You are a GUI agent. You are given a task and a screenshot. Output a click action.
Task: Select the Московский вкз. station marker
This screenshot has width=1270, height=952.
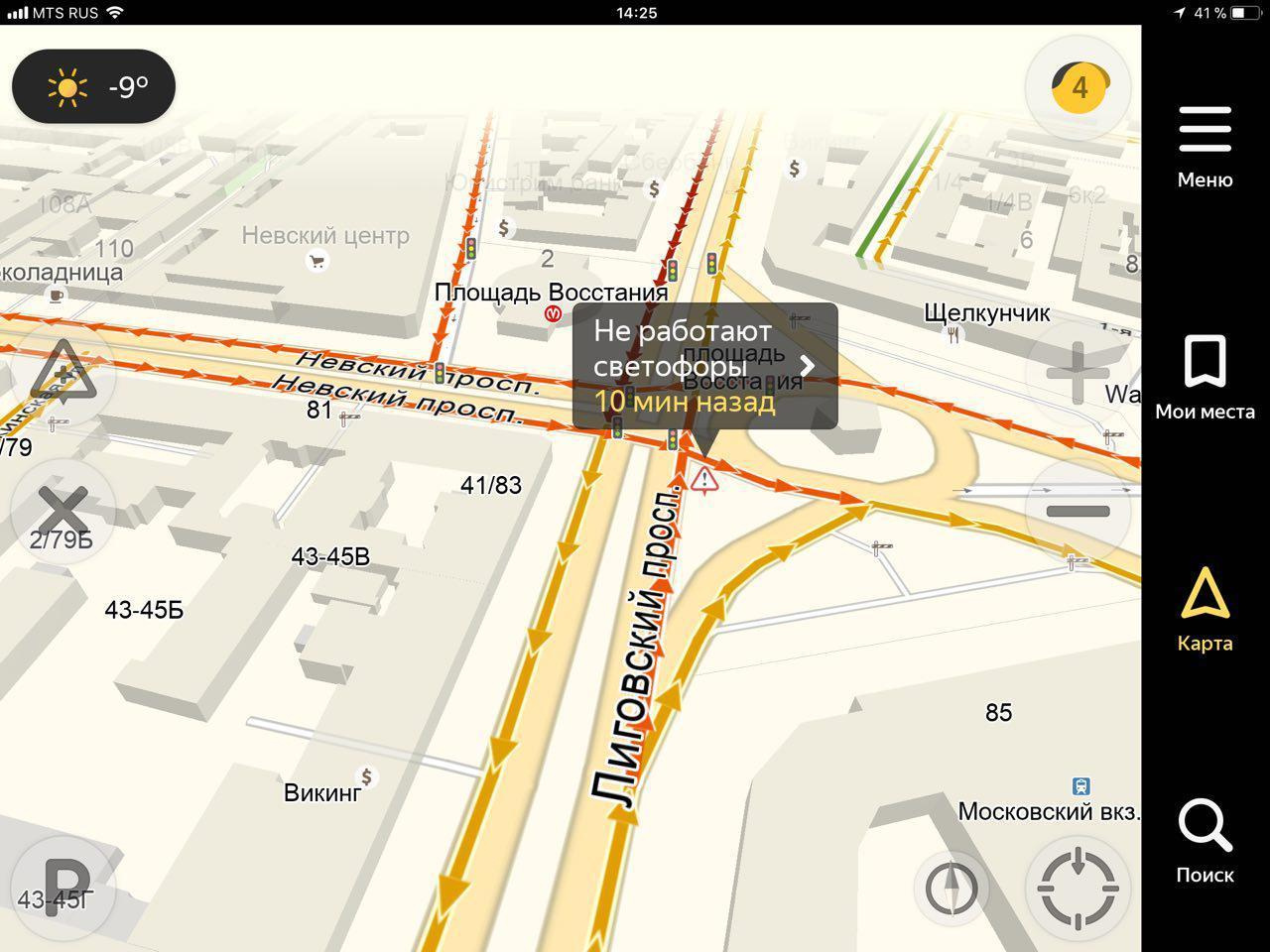(x=1080, y=786)
